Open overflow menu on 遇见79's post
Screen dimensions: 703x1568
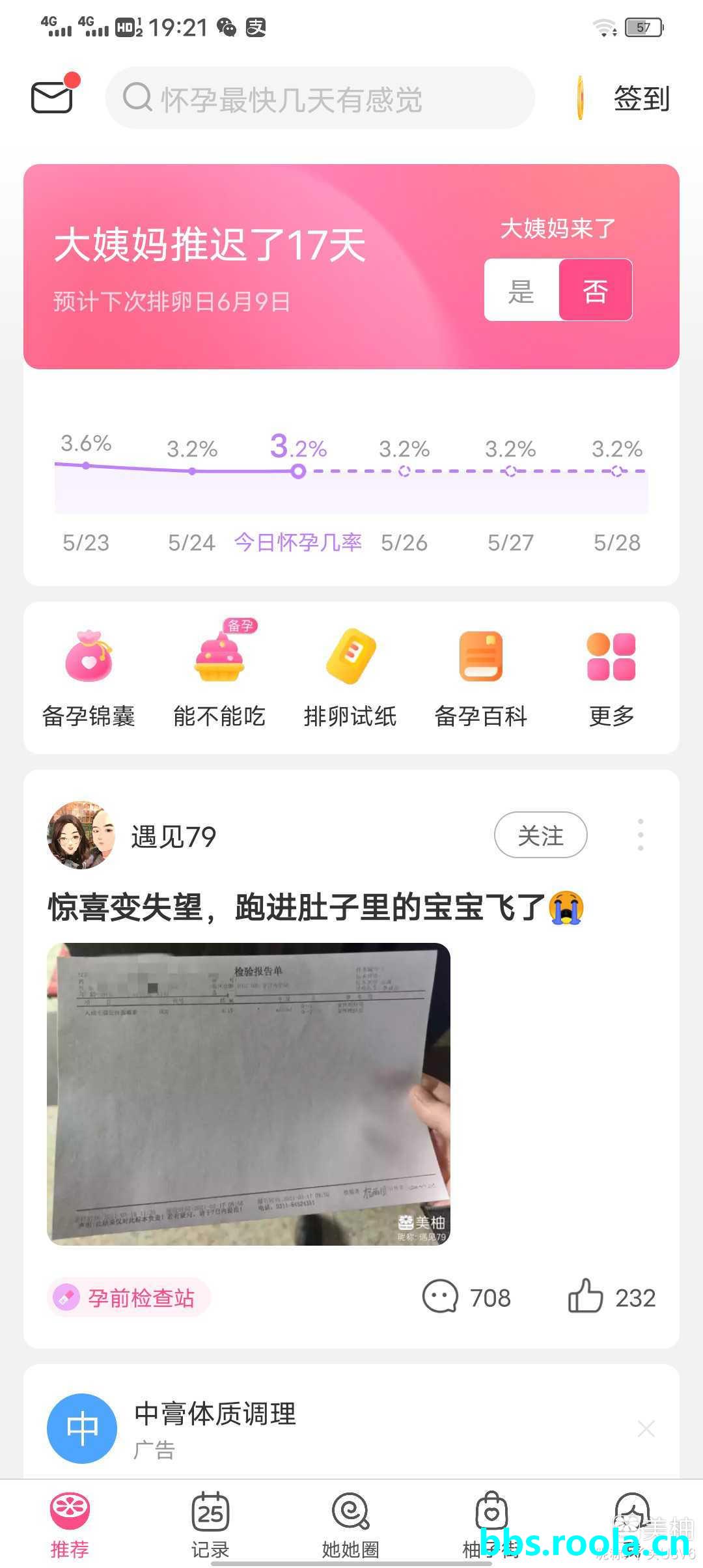click(x=641, y=835)
